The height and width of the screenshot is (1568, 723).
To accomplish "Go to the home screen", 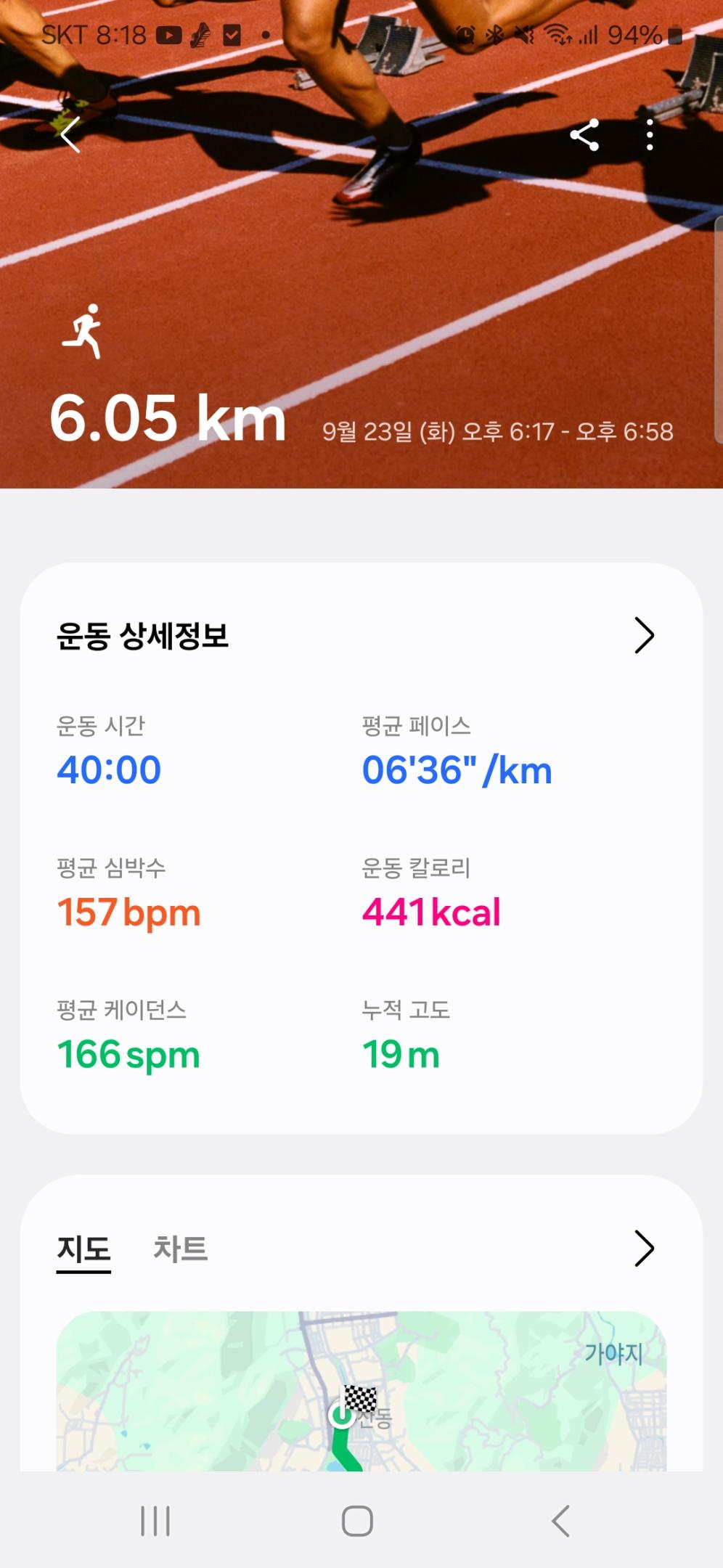I will click(x=357, y=1521).
